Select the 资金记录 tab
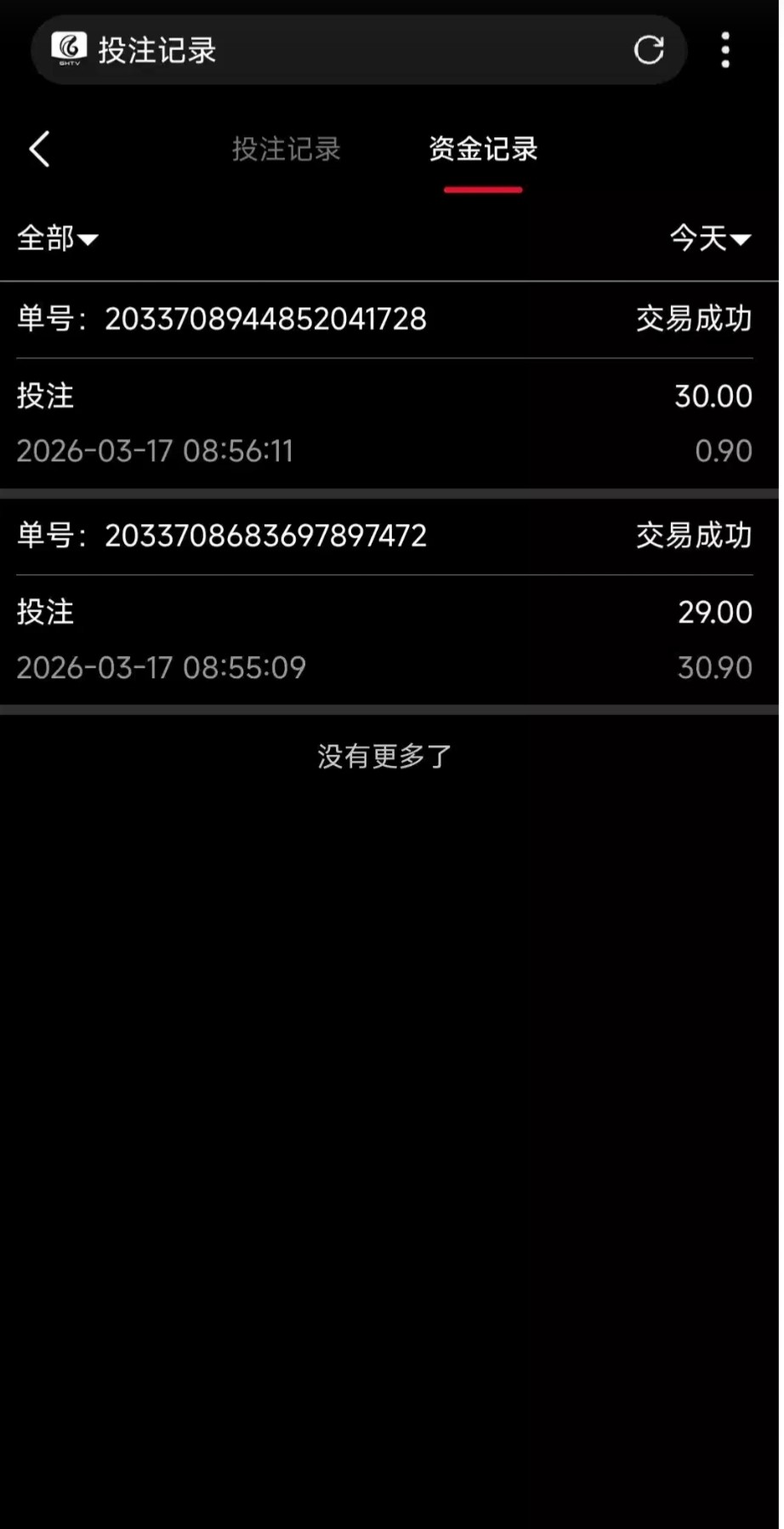Viewport: 784px width, 1529px height. 483,150
